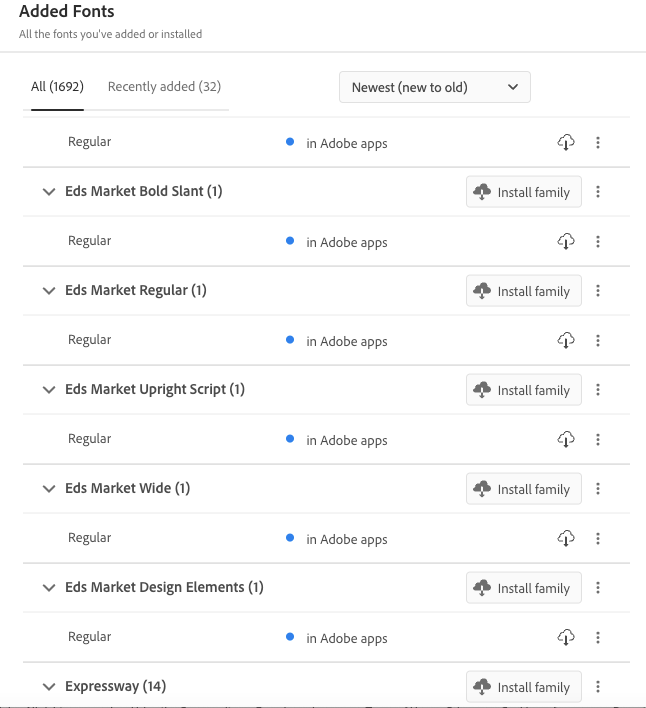Image resolution: width=646 pixels, height=708 pixels.
Task: Install the Eds Market Wide family
Action: (523, 489)
